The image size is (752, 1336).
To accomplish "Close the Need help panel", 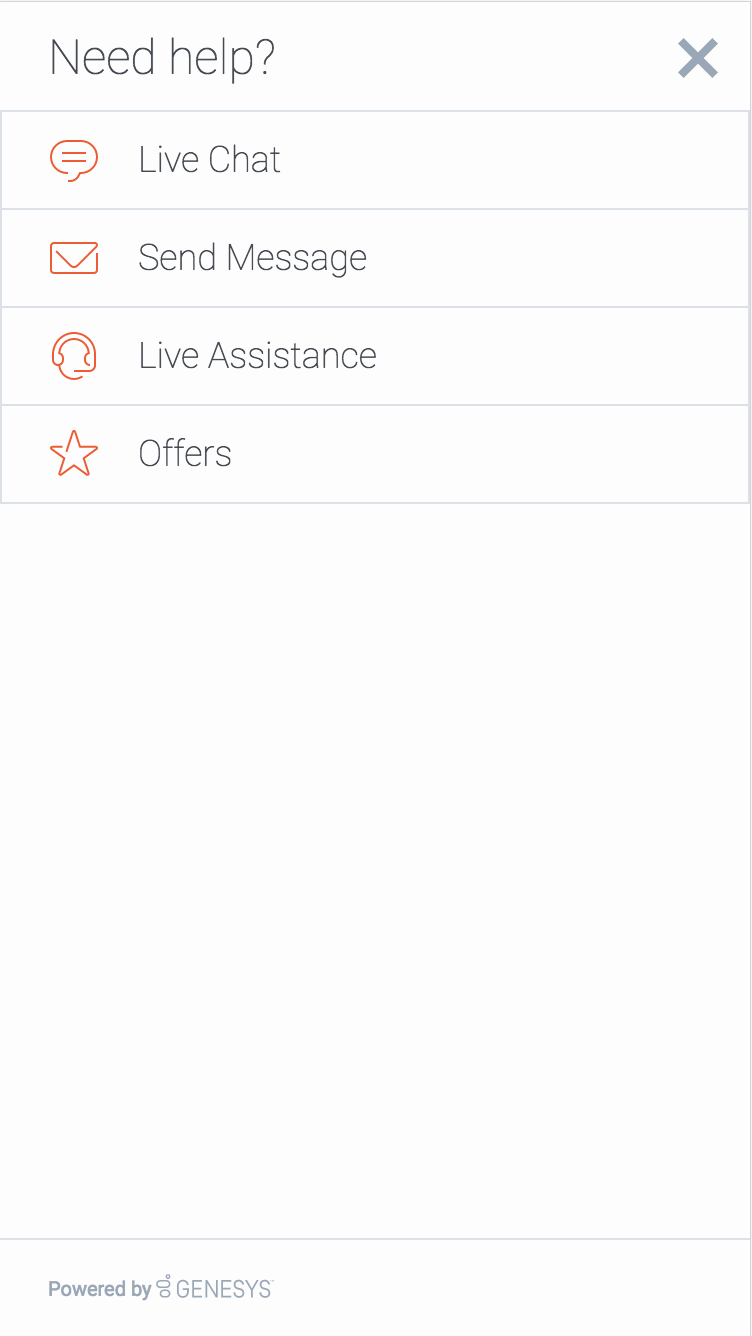I will pyautogui.click(x=698, y=58).
